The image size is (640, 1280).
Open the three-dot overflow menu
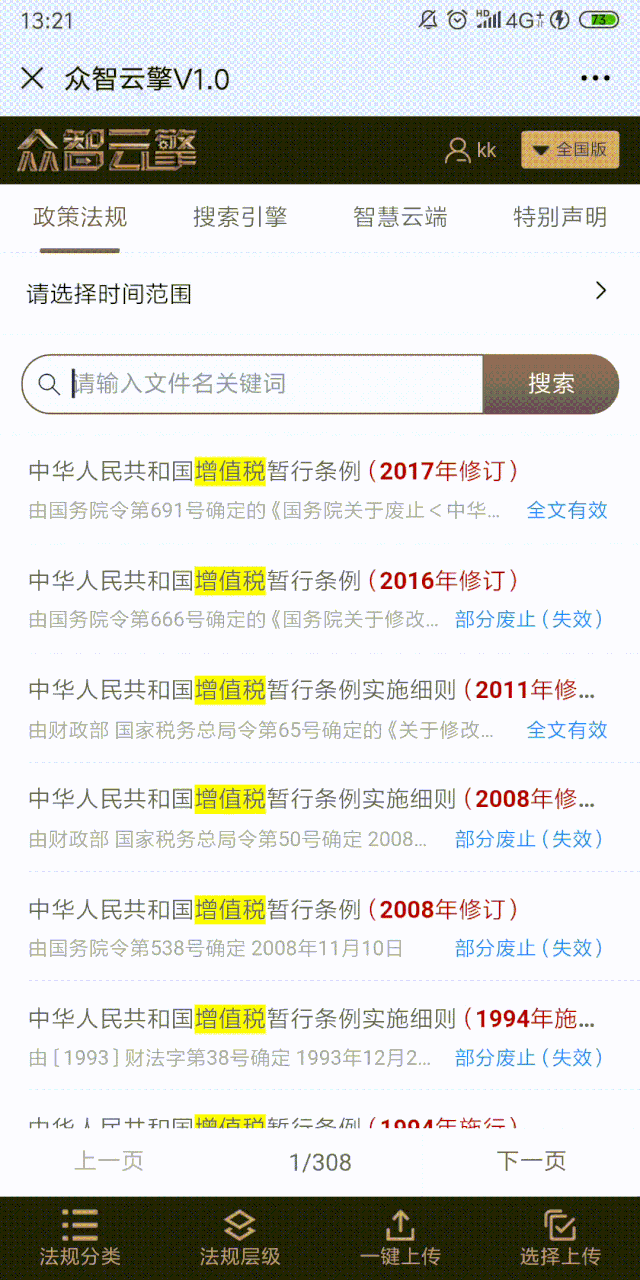595,78
